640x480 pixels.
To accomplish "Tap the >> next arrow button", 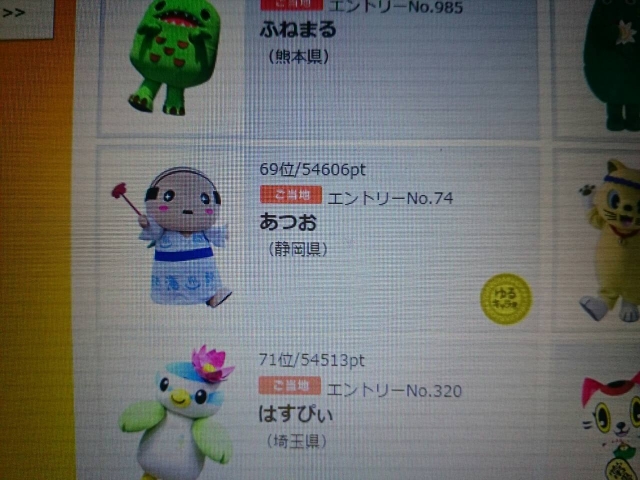I will 18,15.
